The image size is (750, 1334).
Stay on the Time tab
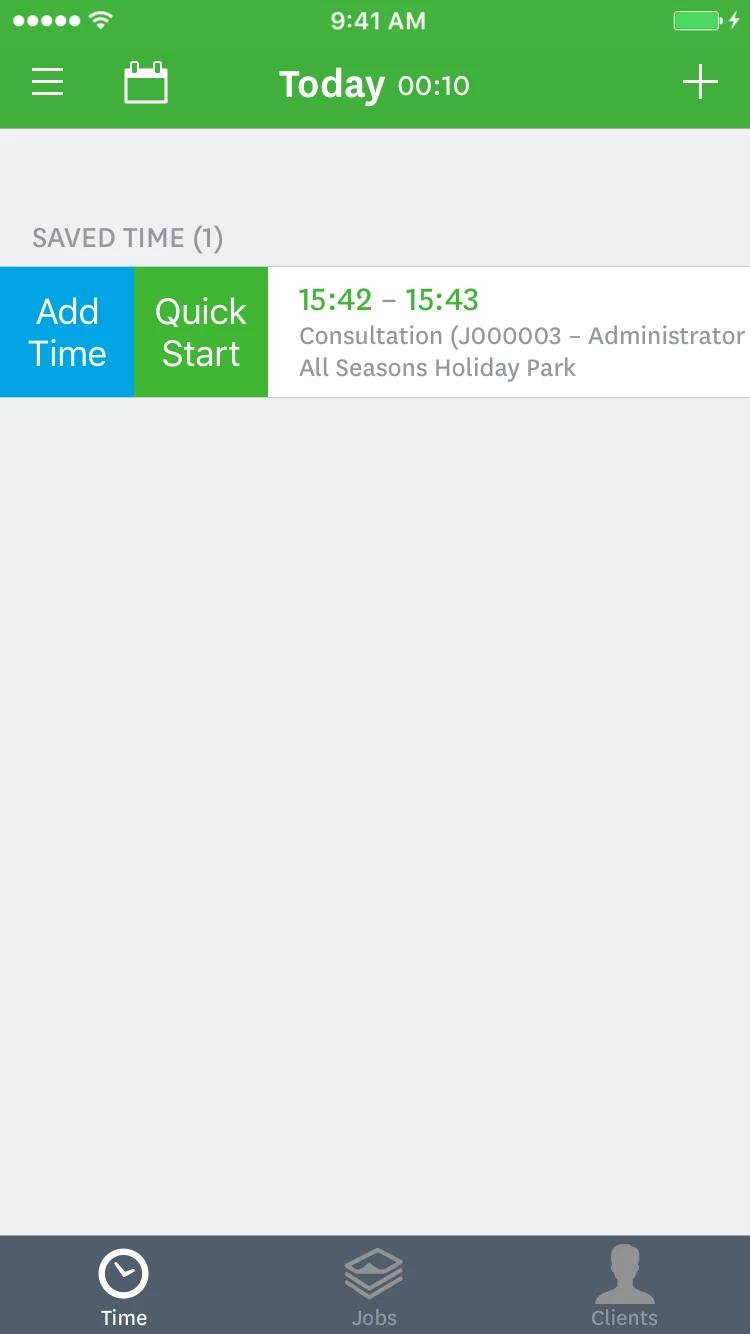(124, 1285)
